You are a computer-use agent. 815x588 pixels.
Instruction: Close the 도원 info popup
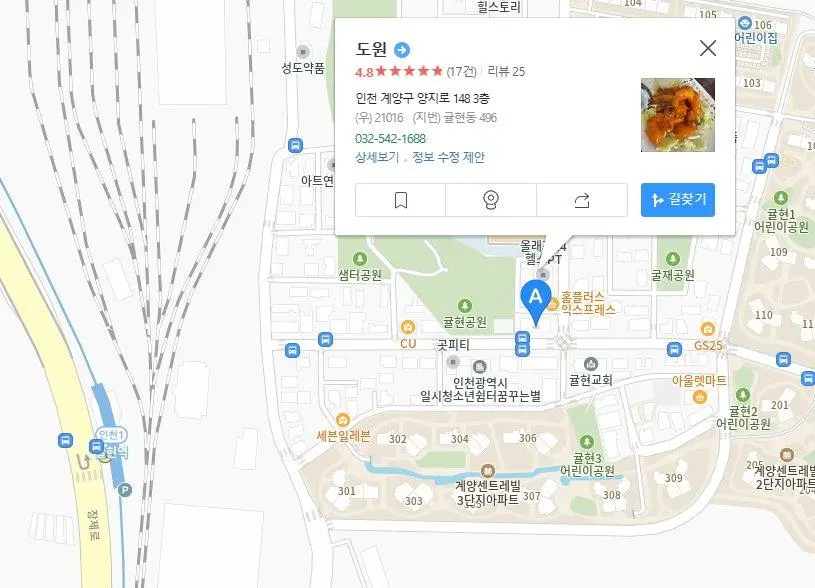tap(708, 48)
